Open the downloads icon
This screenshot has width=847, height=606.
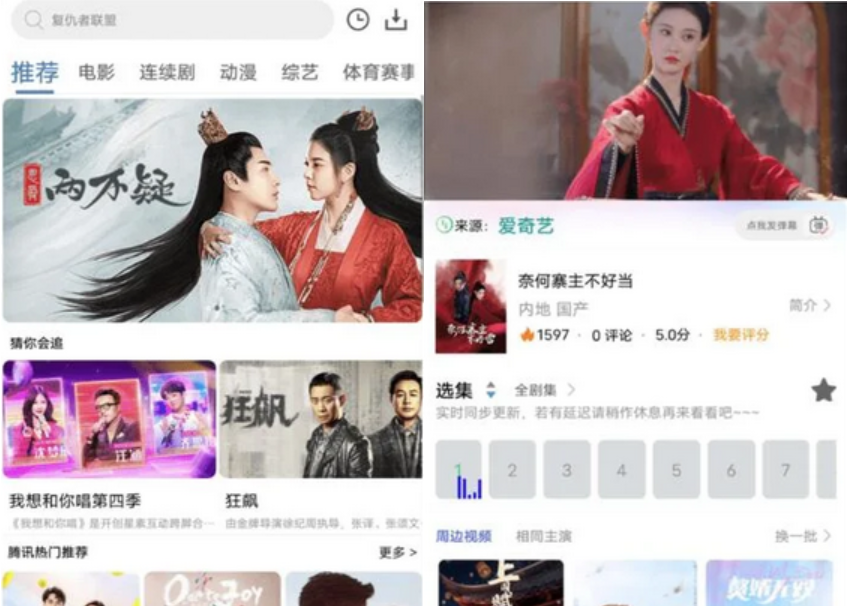point(397,20)
